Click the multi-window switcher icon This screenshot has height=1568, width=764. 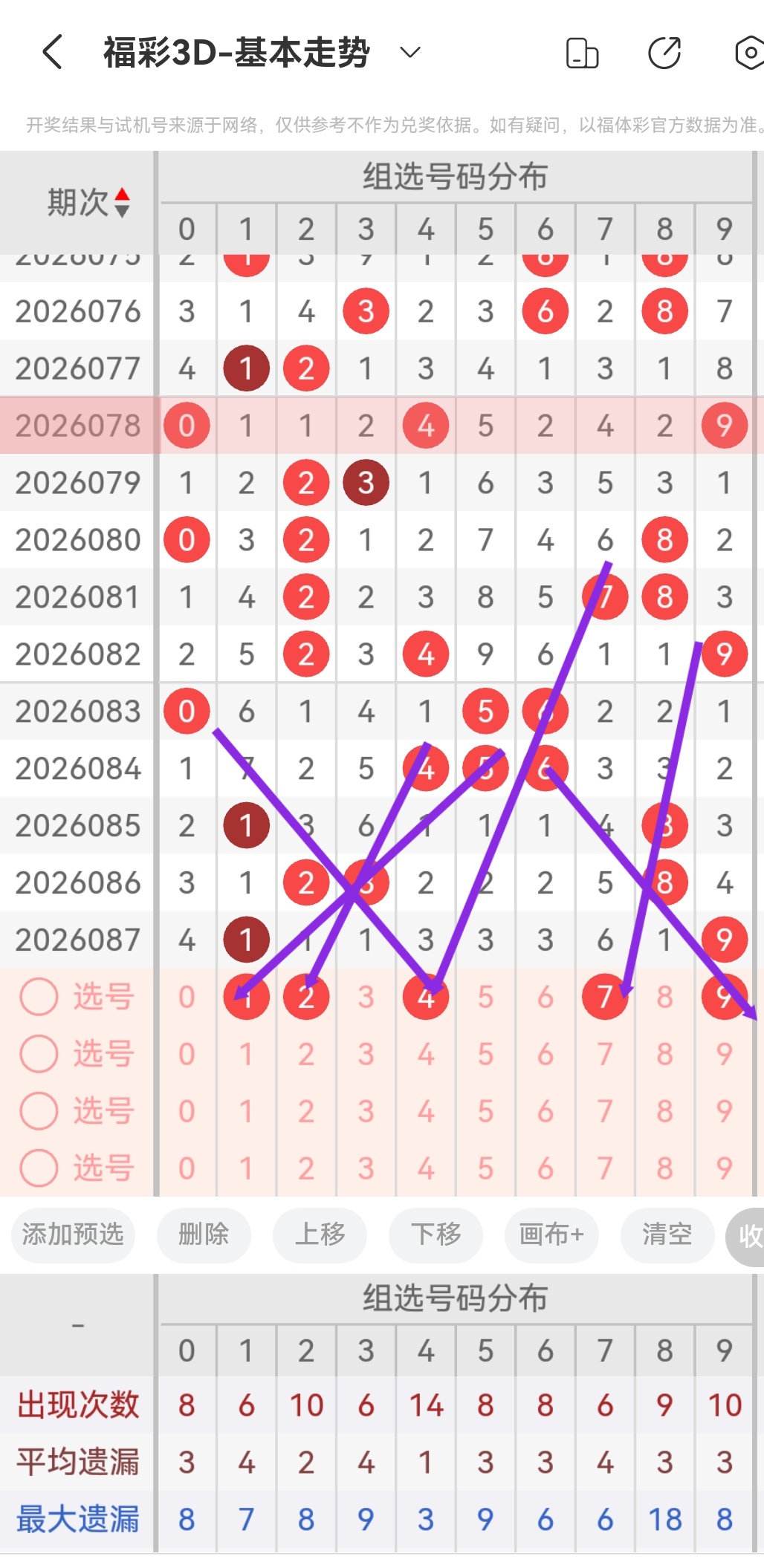tap(583, 53)
